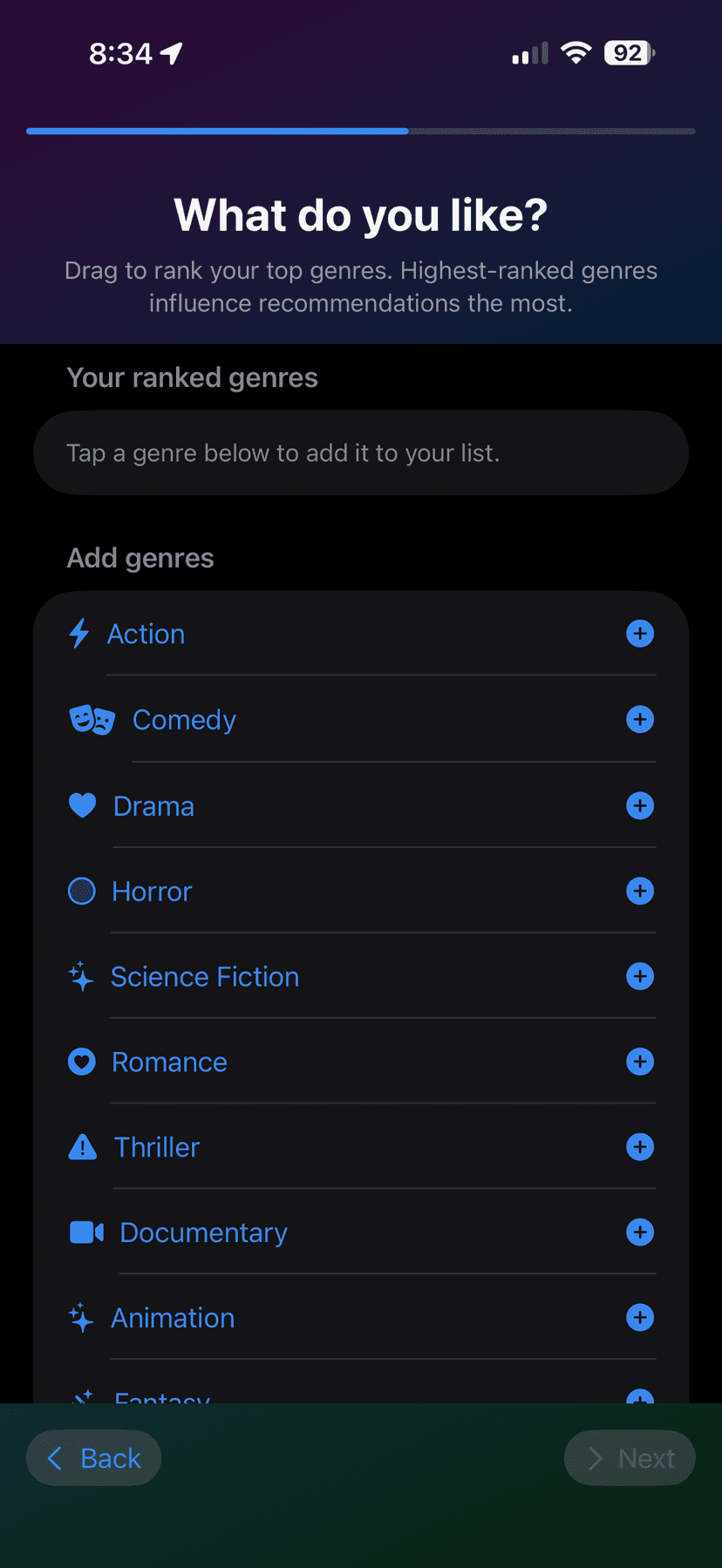The width and height of the screenshot is (722, 1568).
Task: Click the sparkles icon beside Animation
Action: 80,1318
